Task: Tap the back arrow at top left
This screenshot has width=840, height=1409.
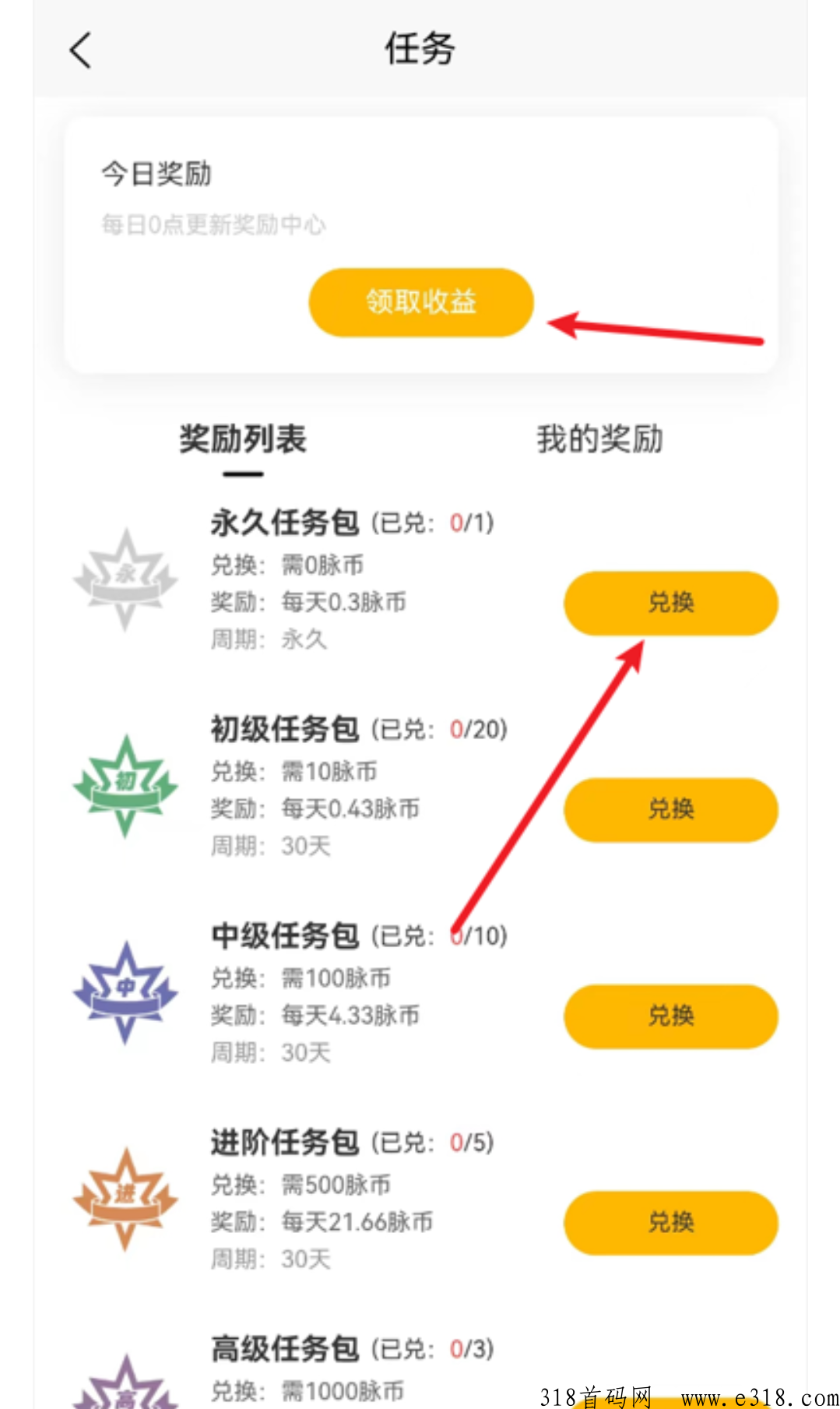Action: point(79,49)
